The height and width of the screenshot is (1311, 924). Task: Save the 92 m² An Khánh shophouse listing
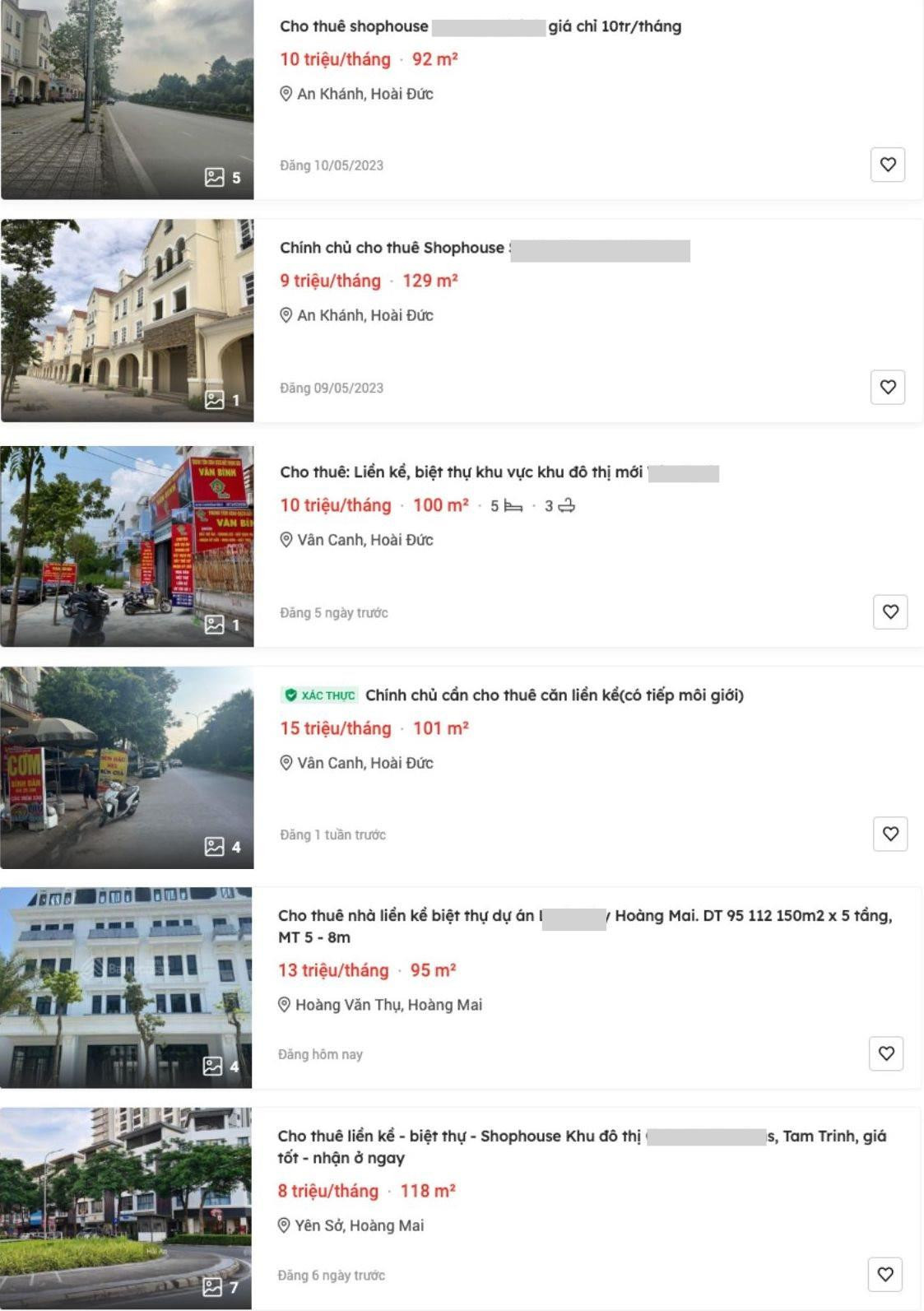(887, 165)
